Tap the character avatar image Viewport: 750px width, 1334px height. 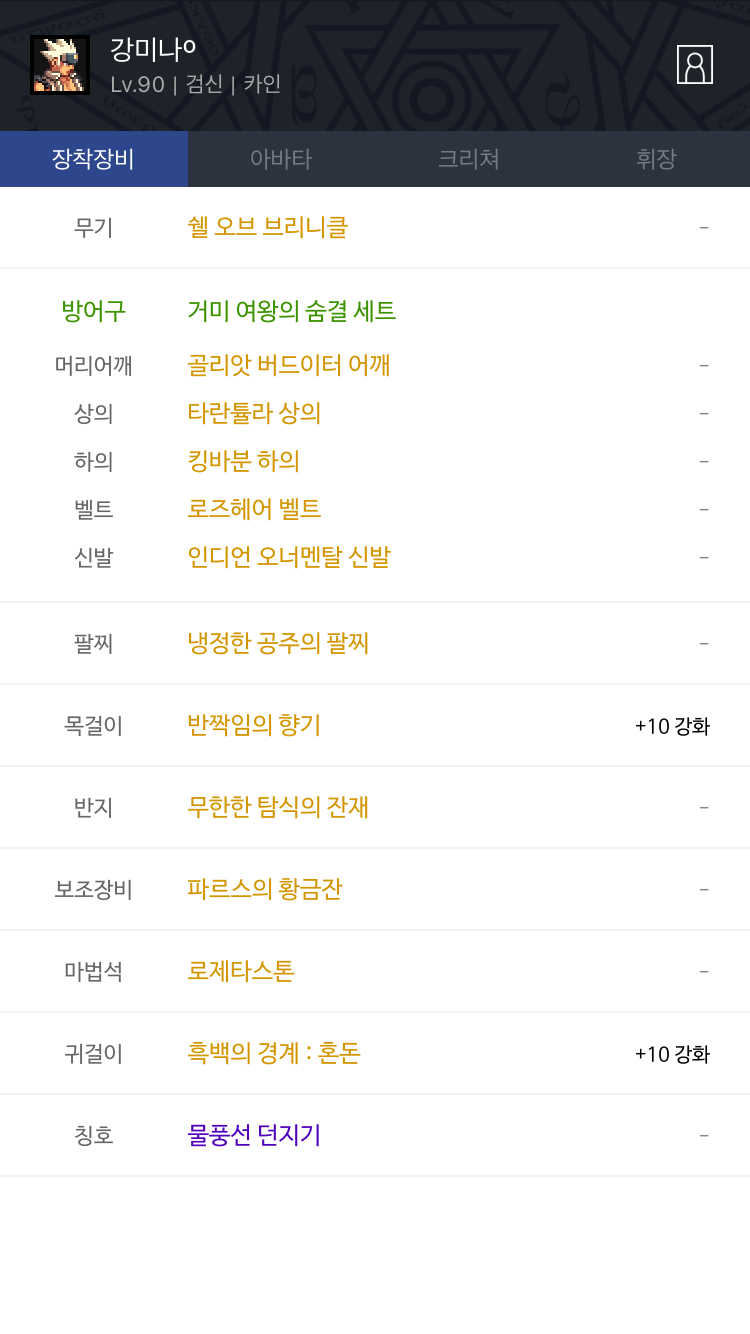point(60,65)
